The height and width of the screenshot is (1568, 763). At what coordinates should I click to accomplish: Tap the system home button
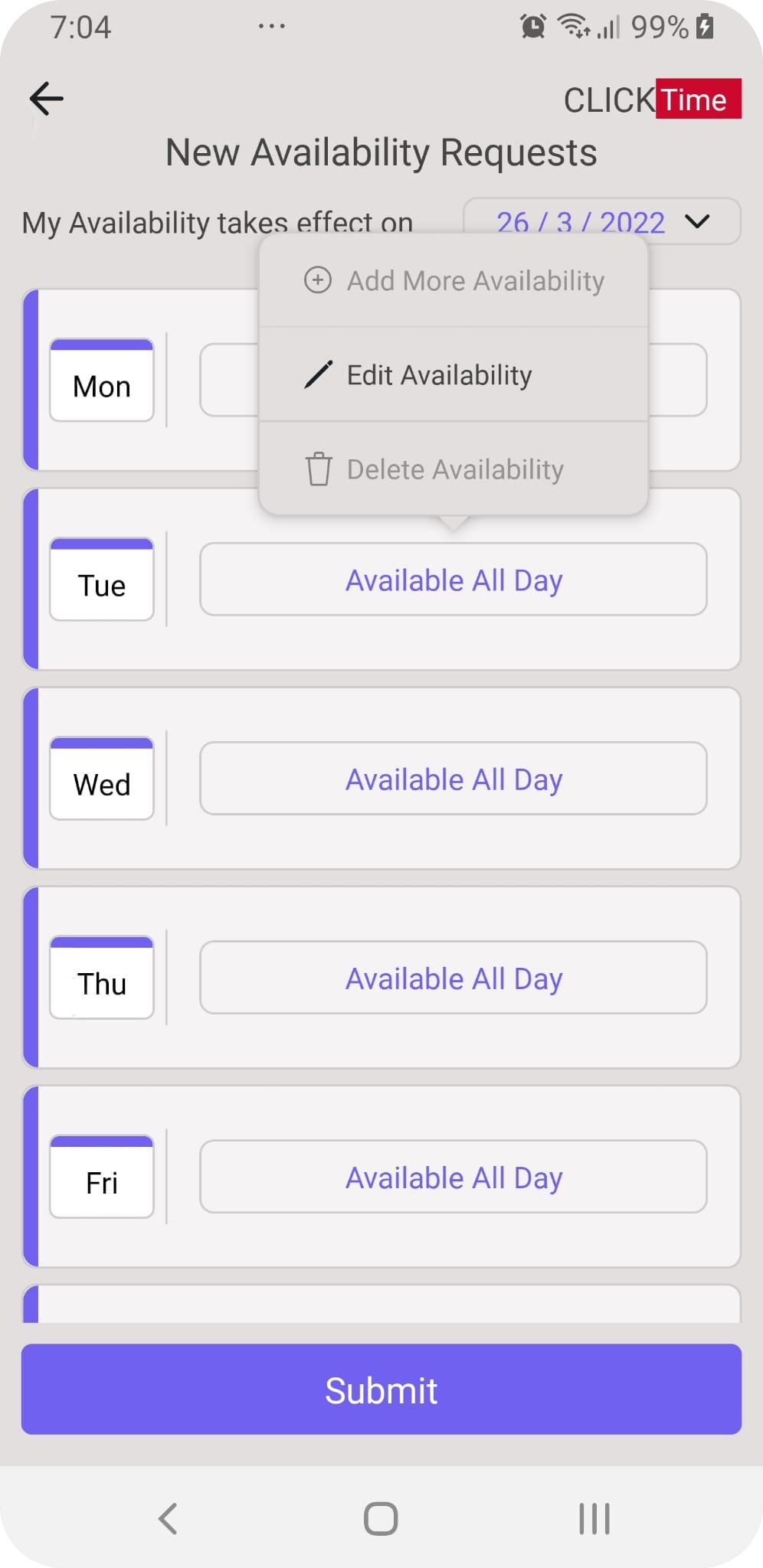click(x=381, y=1518)
